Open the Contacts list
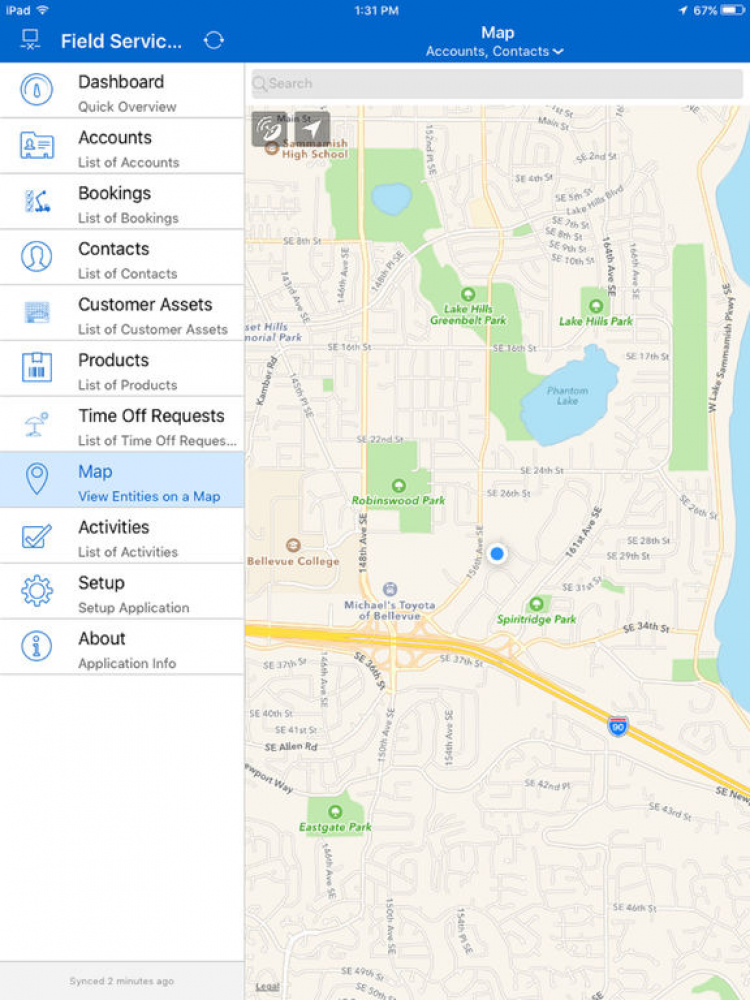The image size is (750, 1000). tap(122, 259)
